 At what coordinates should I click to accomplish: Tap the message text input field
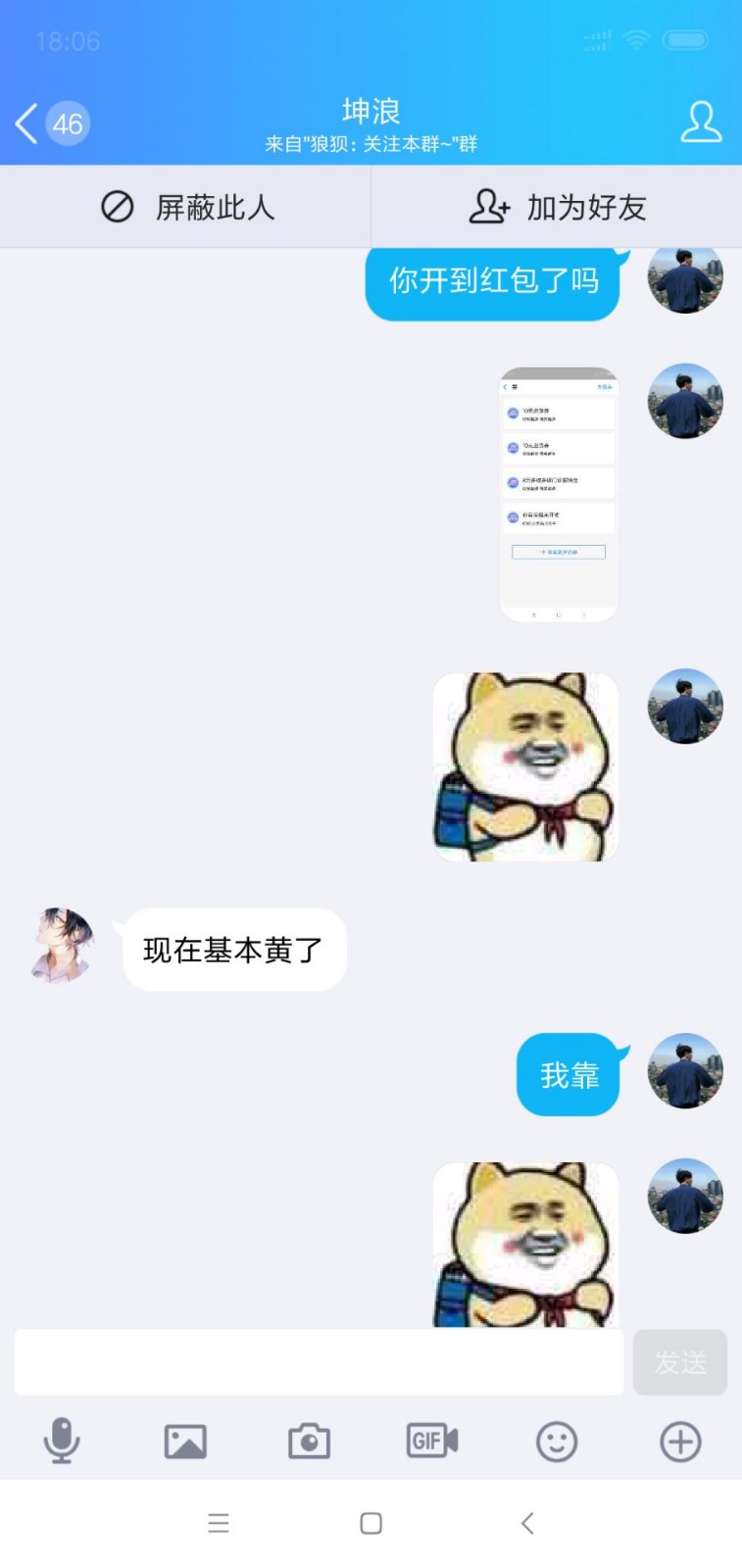[x=319, y=1362]
